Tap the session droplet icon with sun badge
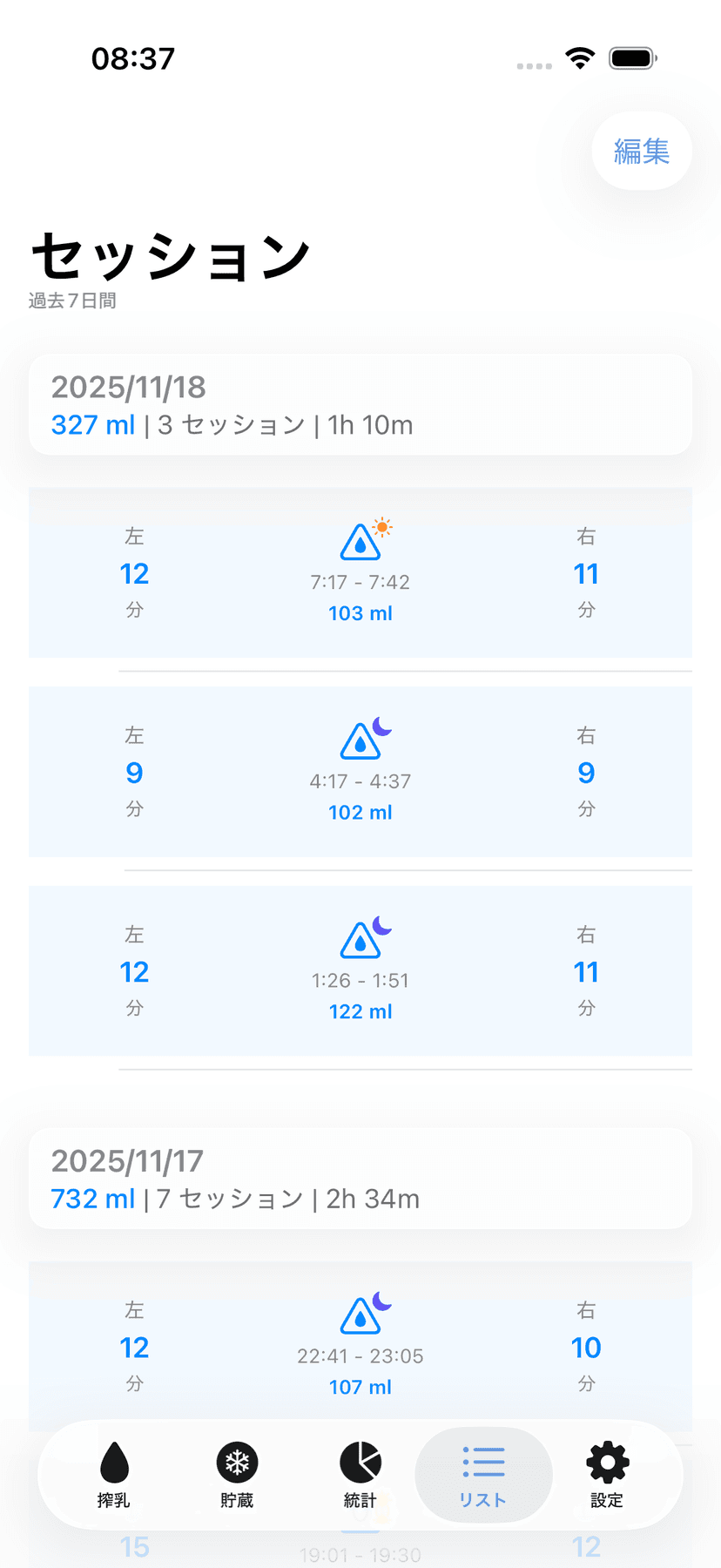 tap(360, 542)
